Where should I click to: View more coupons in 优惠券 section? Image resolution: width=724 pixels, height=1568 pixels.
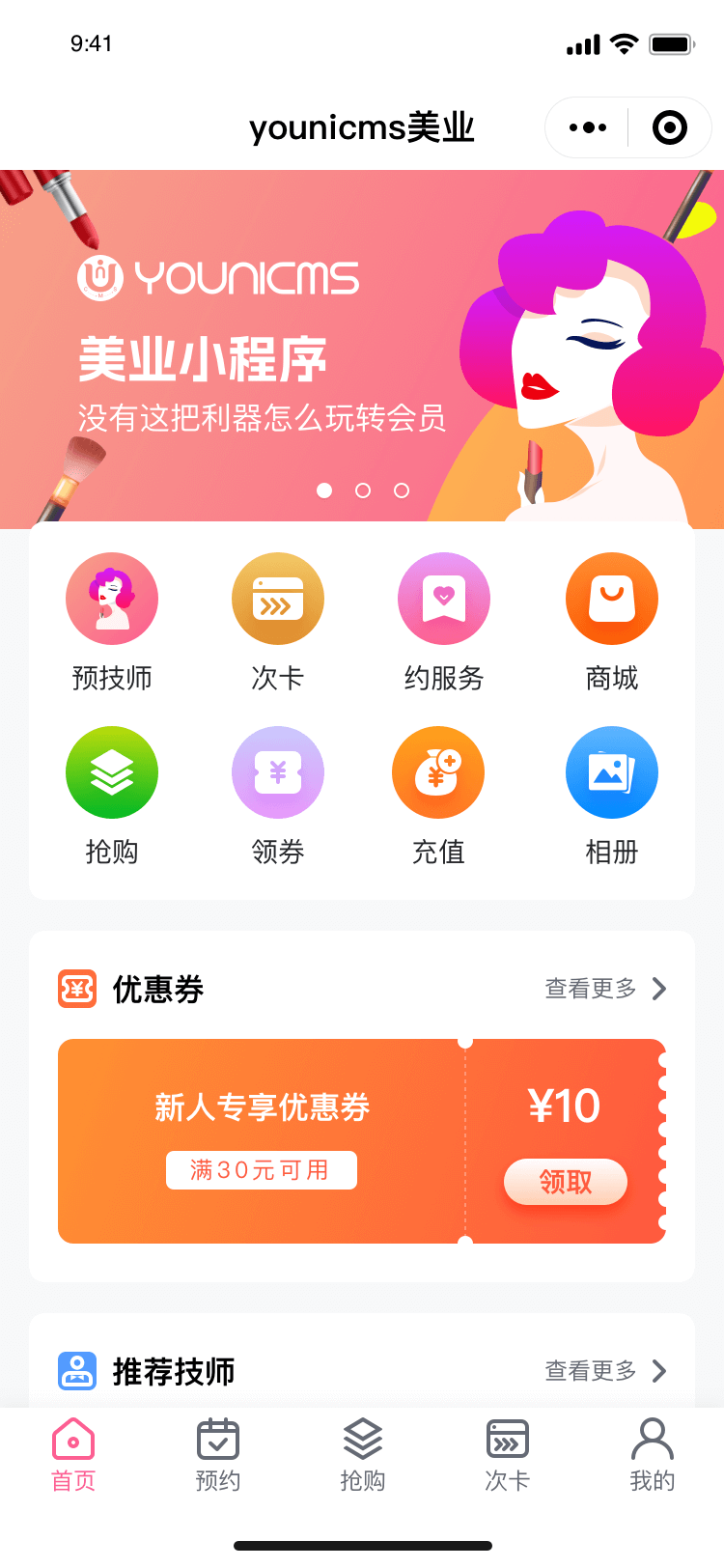(x=605, y=989)
